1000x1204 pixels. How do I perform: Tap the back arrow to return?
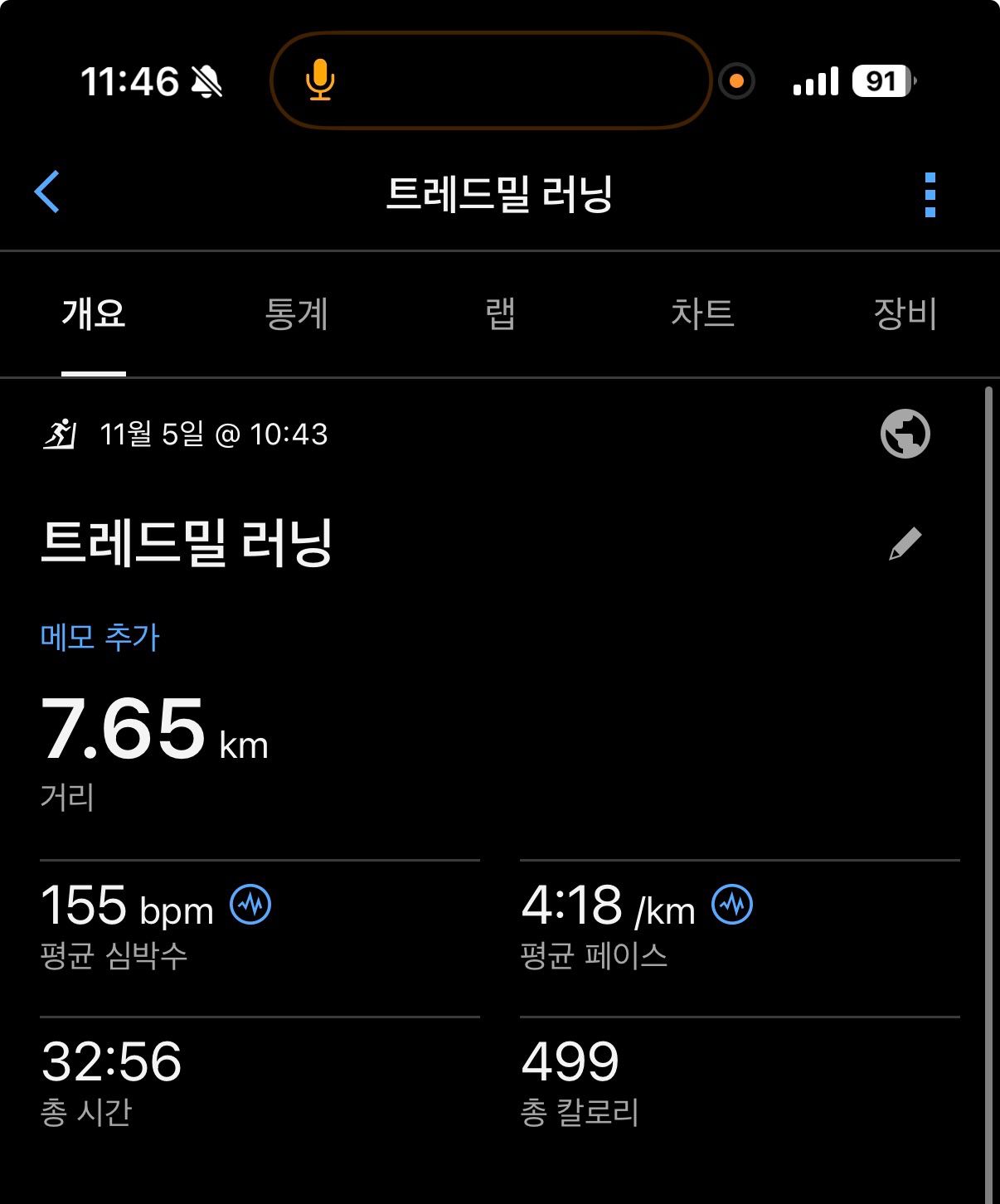[x=47, y=192]
